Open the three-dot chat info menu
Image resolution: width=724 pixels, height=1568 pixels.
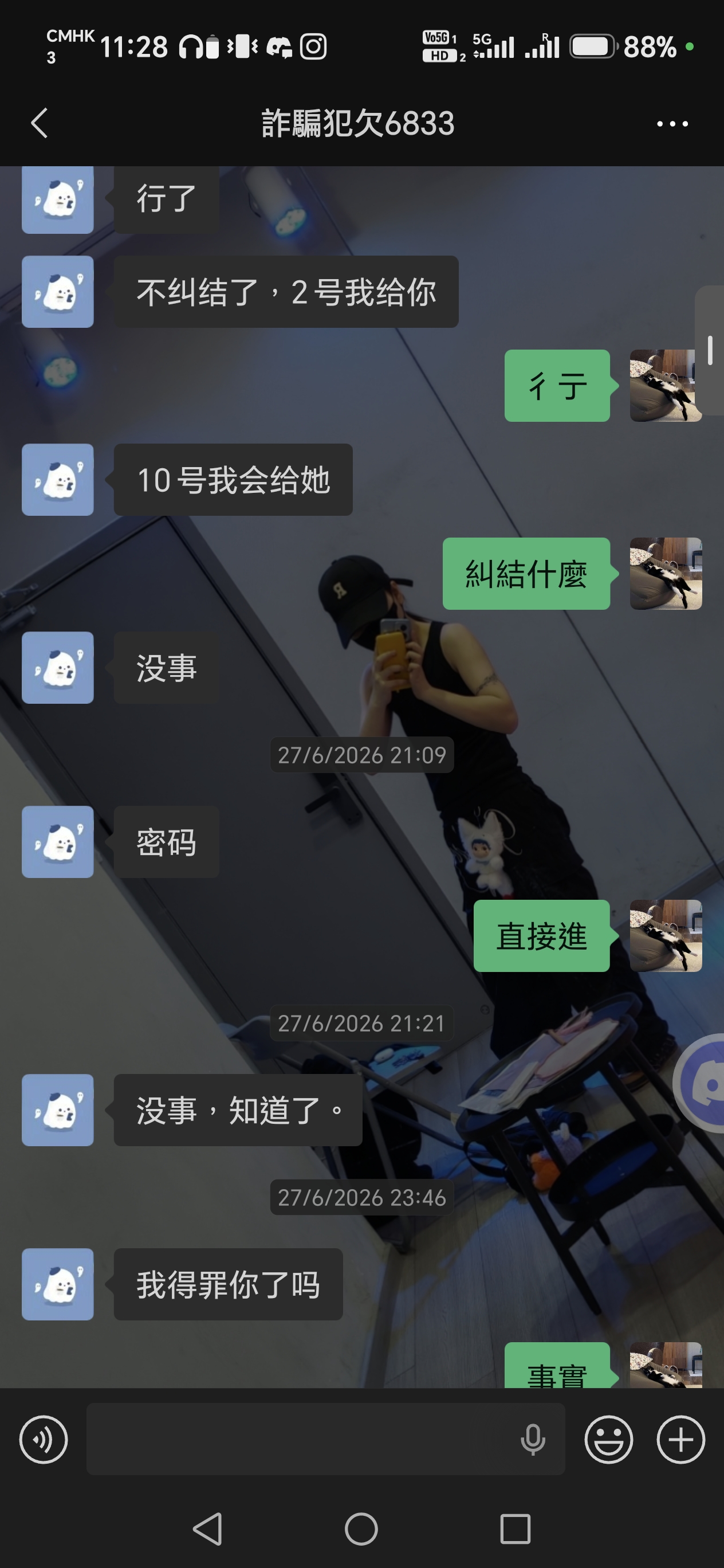point(672,124)
